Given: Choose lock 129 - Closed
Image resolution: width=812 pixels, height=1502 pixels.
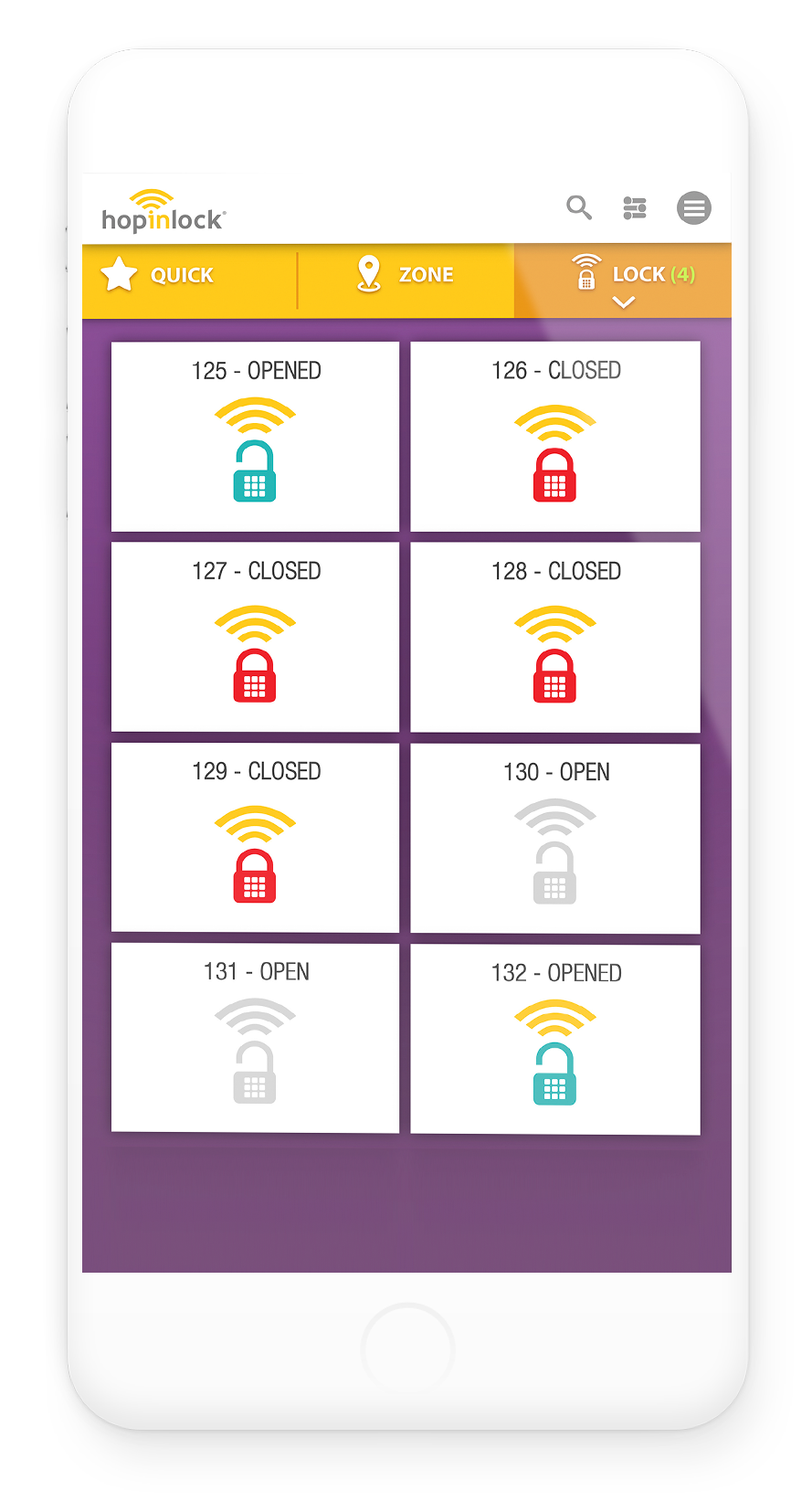Looking at the screenshot, I should click(x=255, y=837).
